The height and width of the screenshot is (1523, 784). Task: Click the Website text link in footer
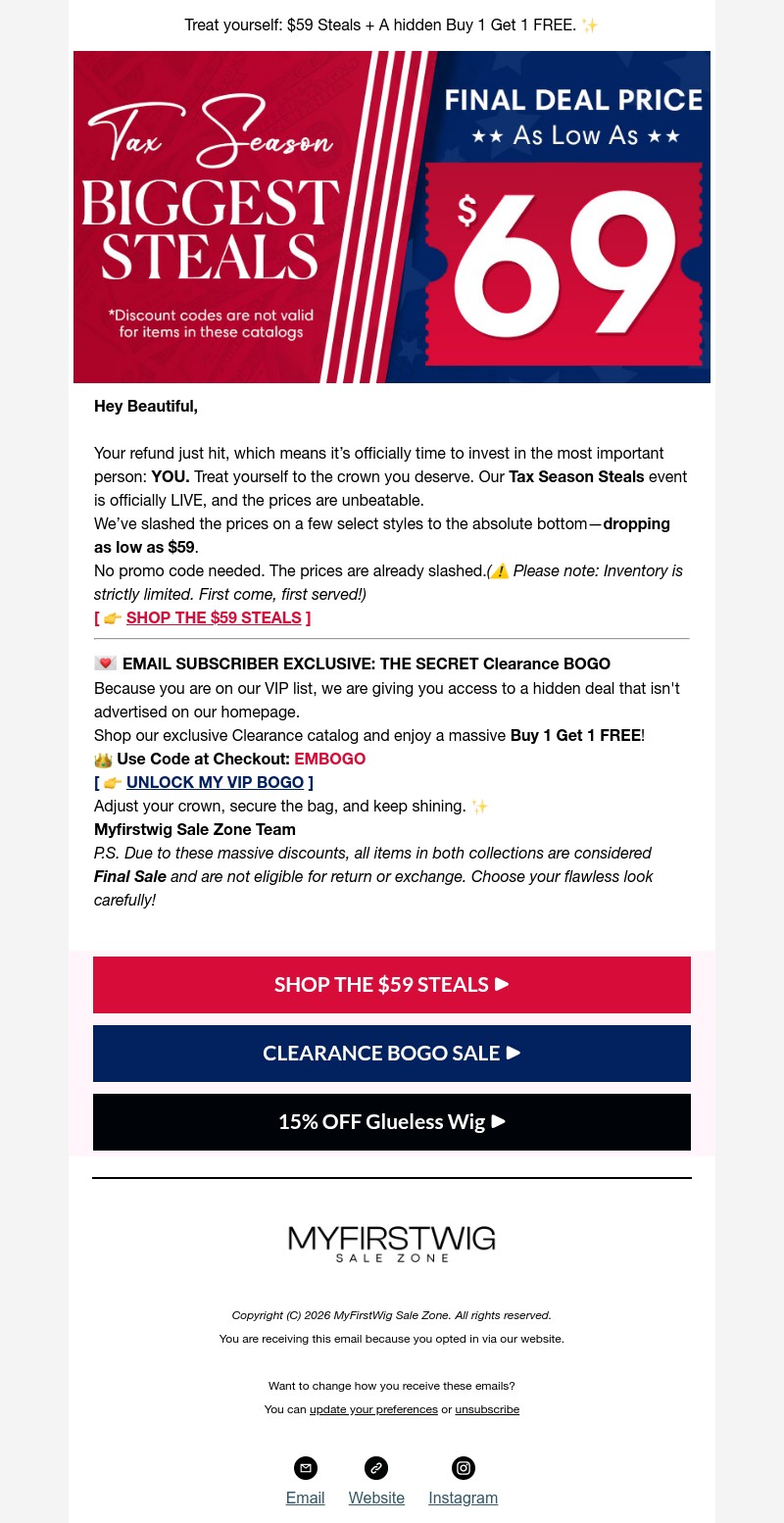pyautogui.click(x=375, y=1498)
